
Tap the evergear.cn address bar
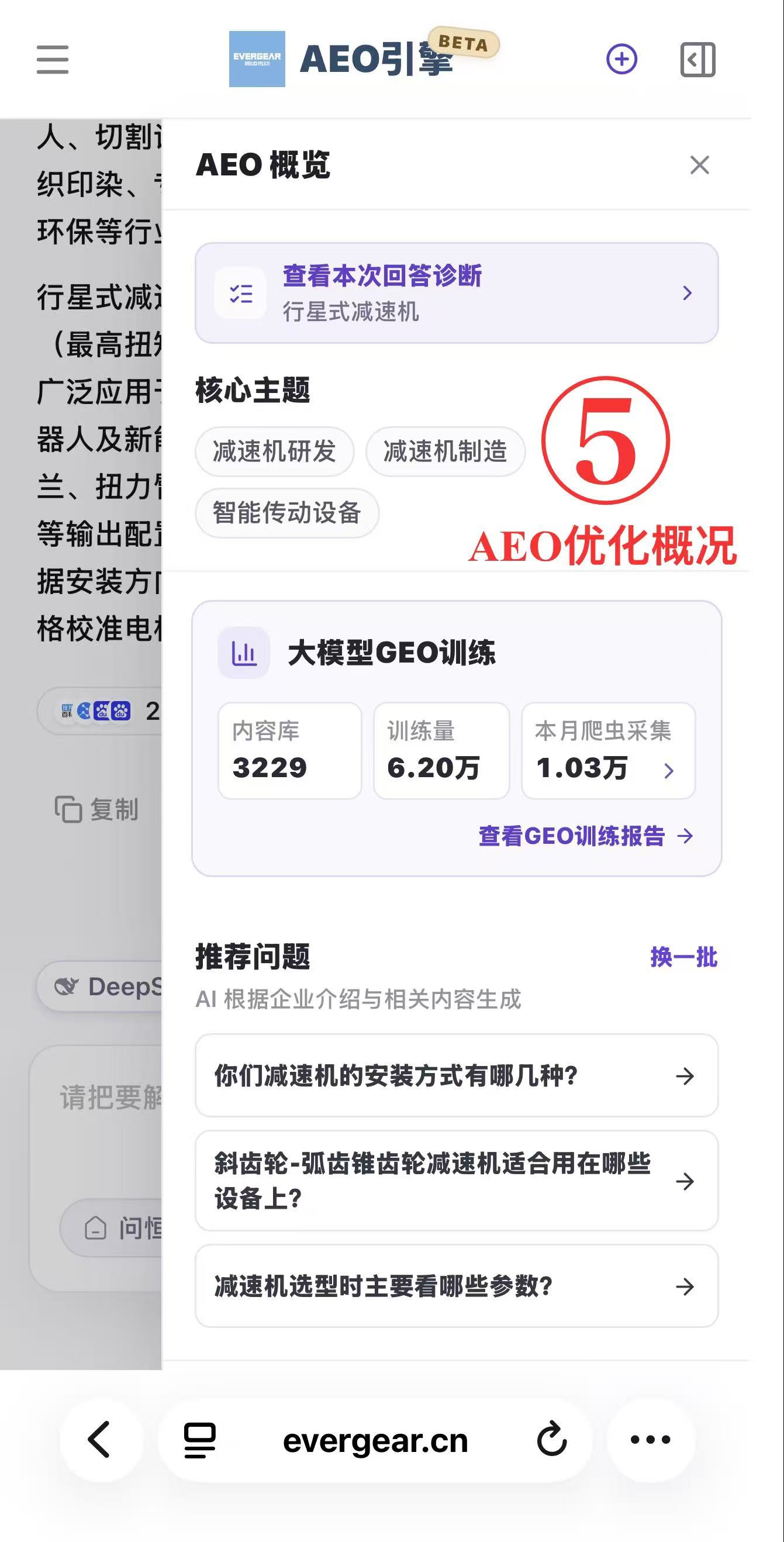pyautogui.click(x=375, y=1440)
